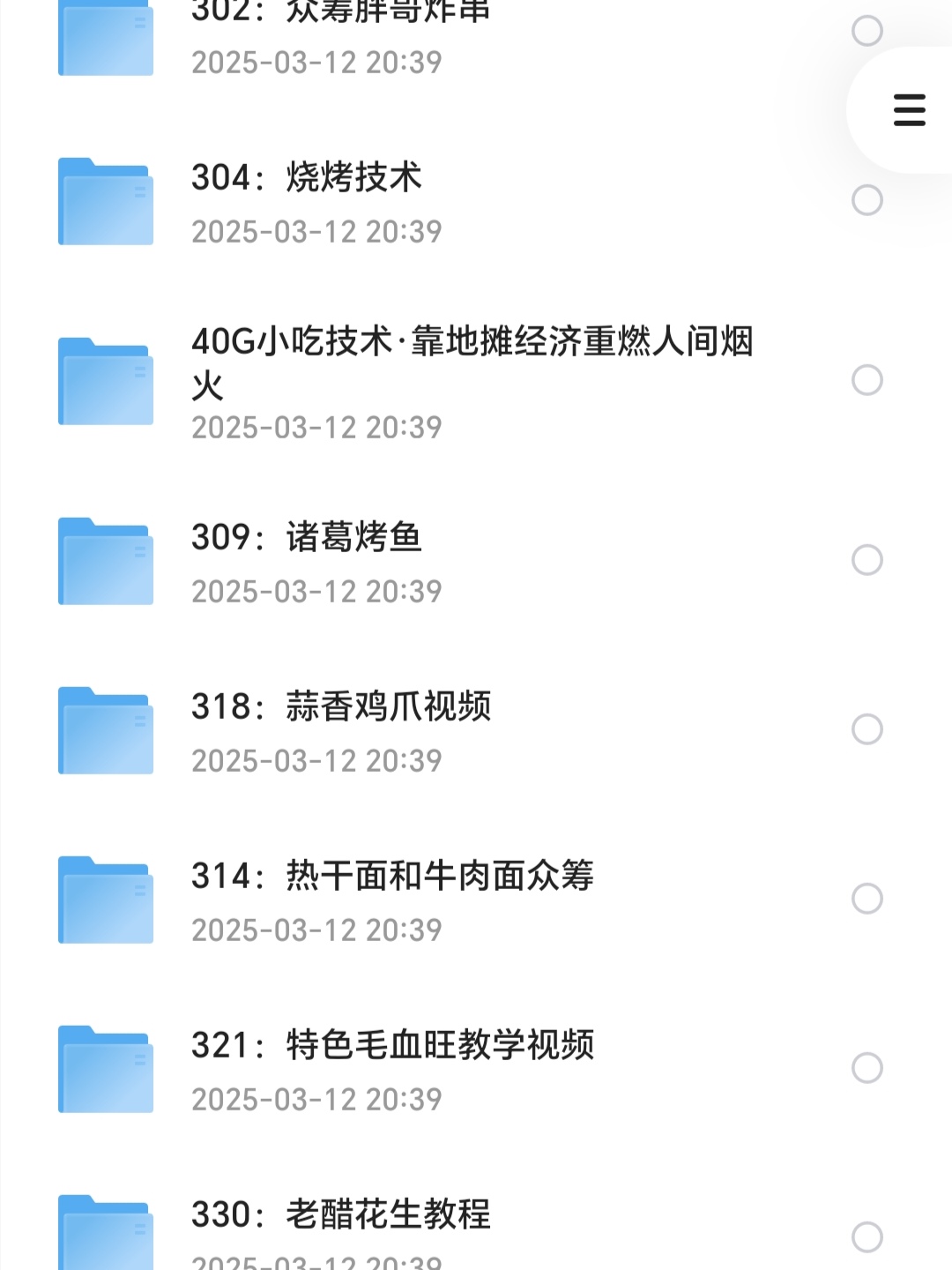Image resolution: width=952 pixels, height=1270 pixels.
Task: Select the 330：老醋花生教程 folder circle
Action: (867, 1236)
